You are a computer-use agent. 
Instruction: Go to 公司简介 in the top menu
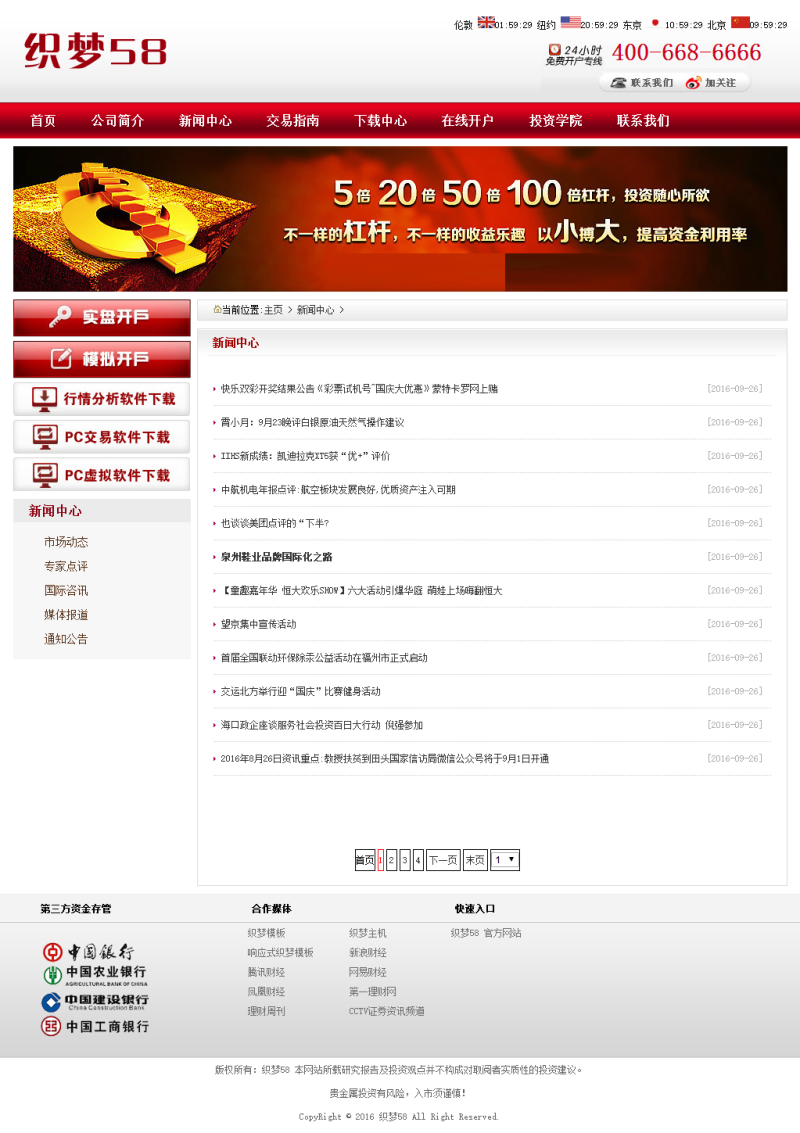tap(117, 121)
